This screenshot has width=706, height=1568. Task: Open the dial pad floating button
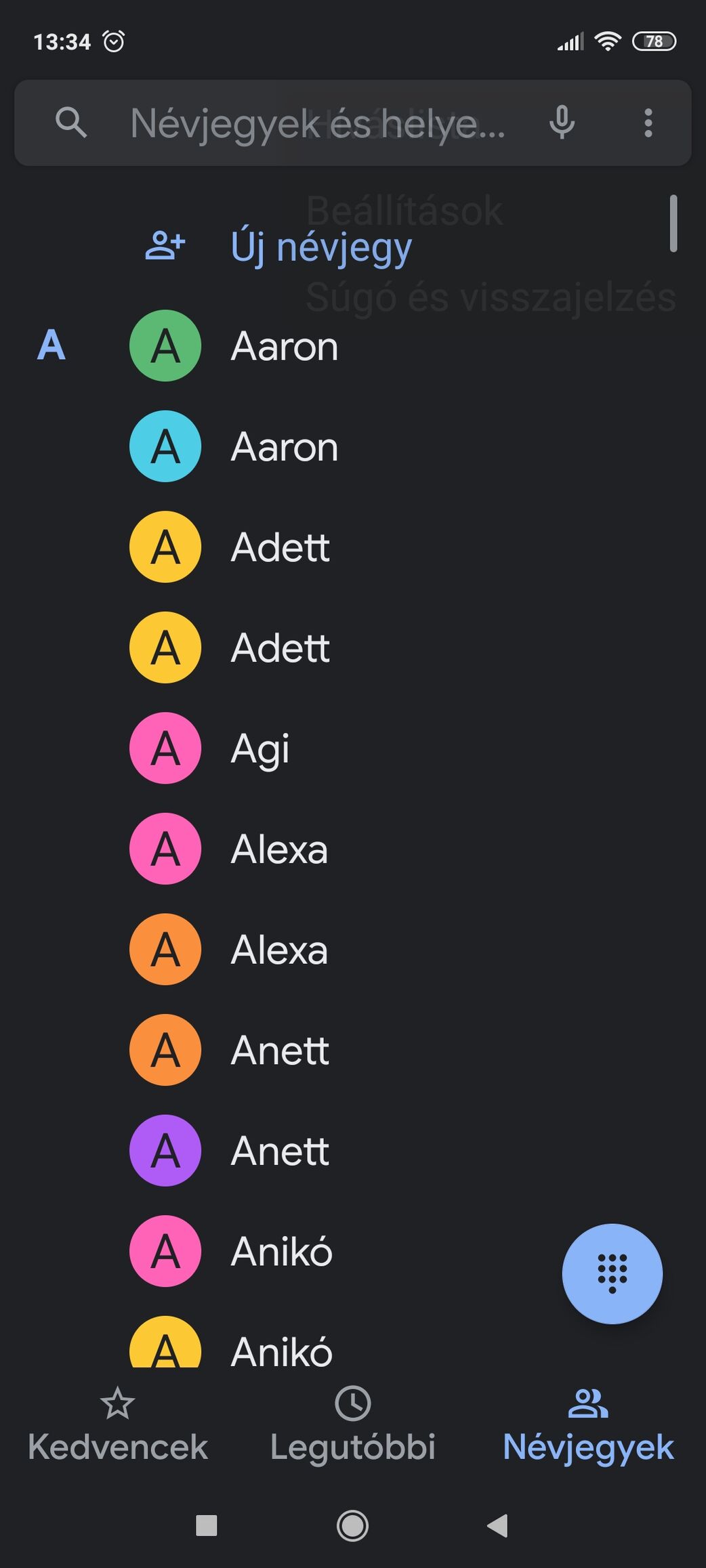612,1274
